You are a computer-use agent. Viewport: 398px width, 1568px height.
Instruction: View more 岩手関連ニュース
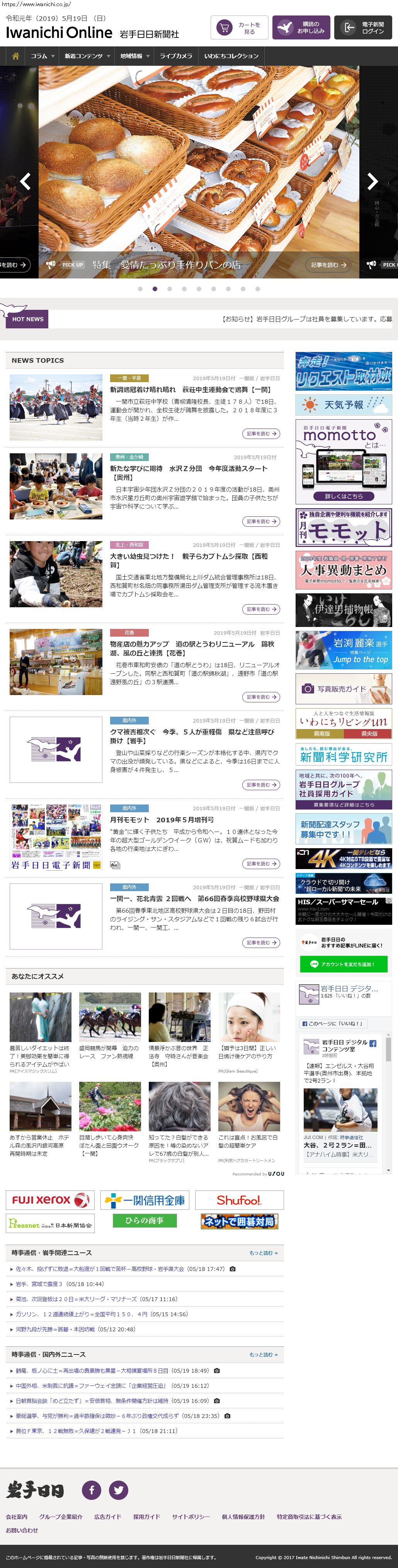tap(263, 1253)
